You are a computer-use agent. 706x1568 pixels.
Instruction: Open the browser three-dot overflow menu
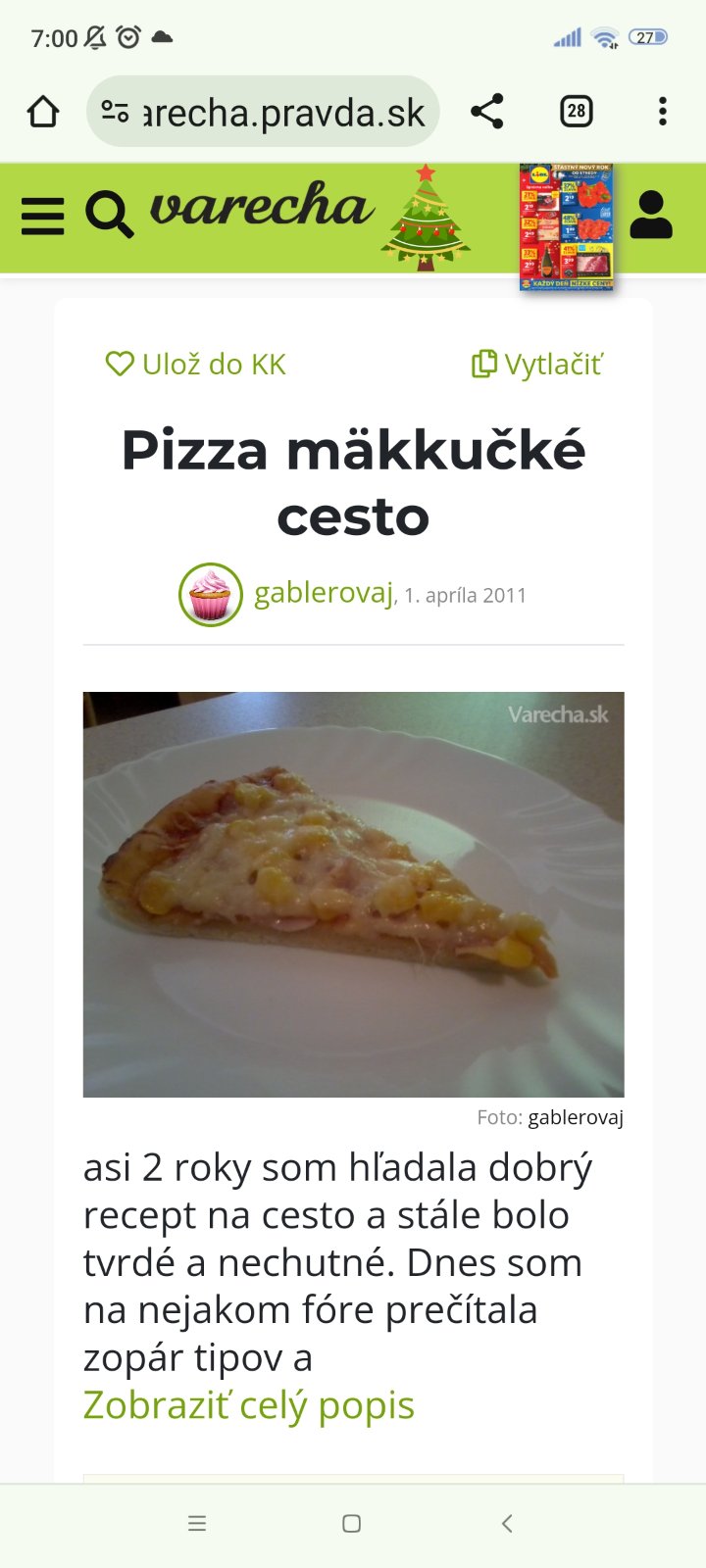coord(663,112)
